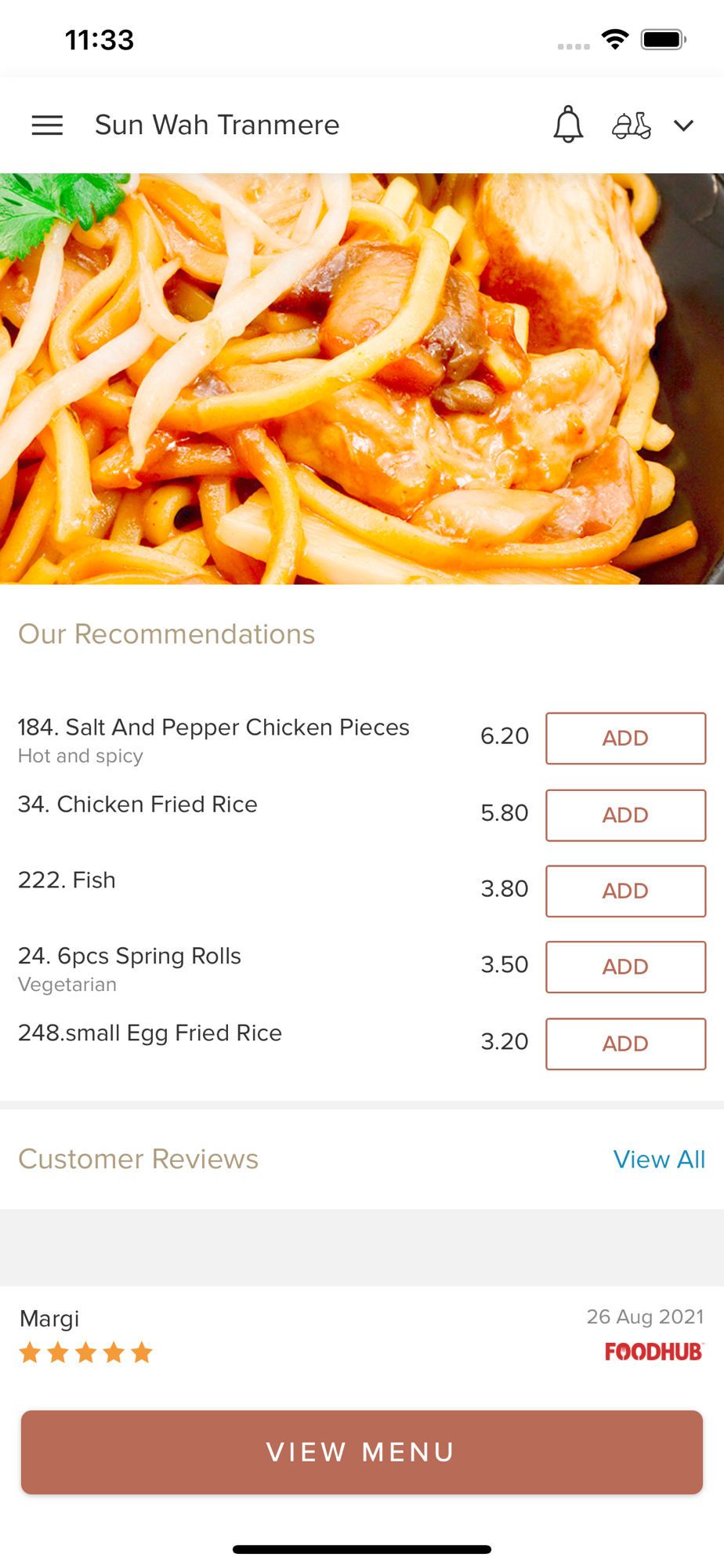Add Chicken Fried Rice to order
Screen dimensions: 724x1568
625,815
